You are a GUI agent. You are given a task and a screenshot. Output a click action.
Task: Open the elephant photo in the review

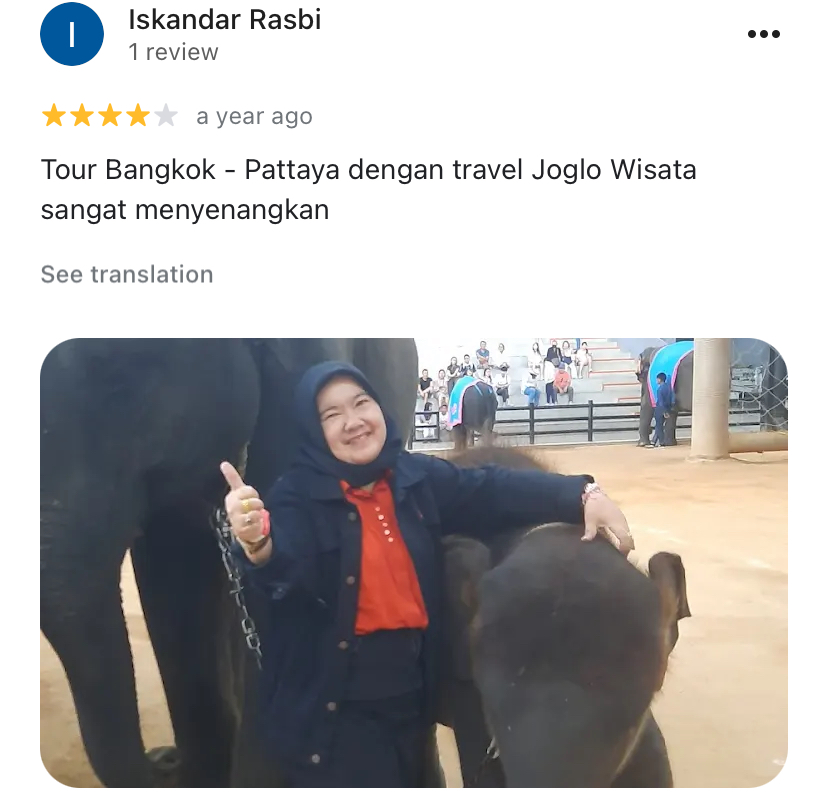point(413,562)
